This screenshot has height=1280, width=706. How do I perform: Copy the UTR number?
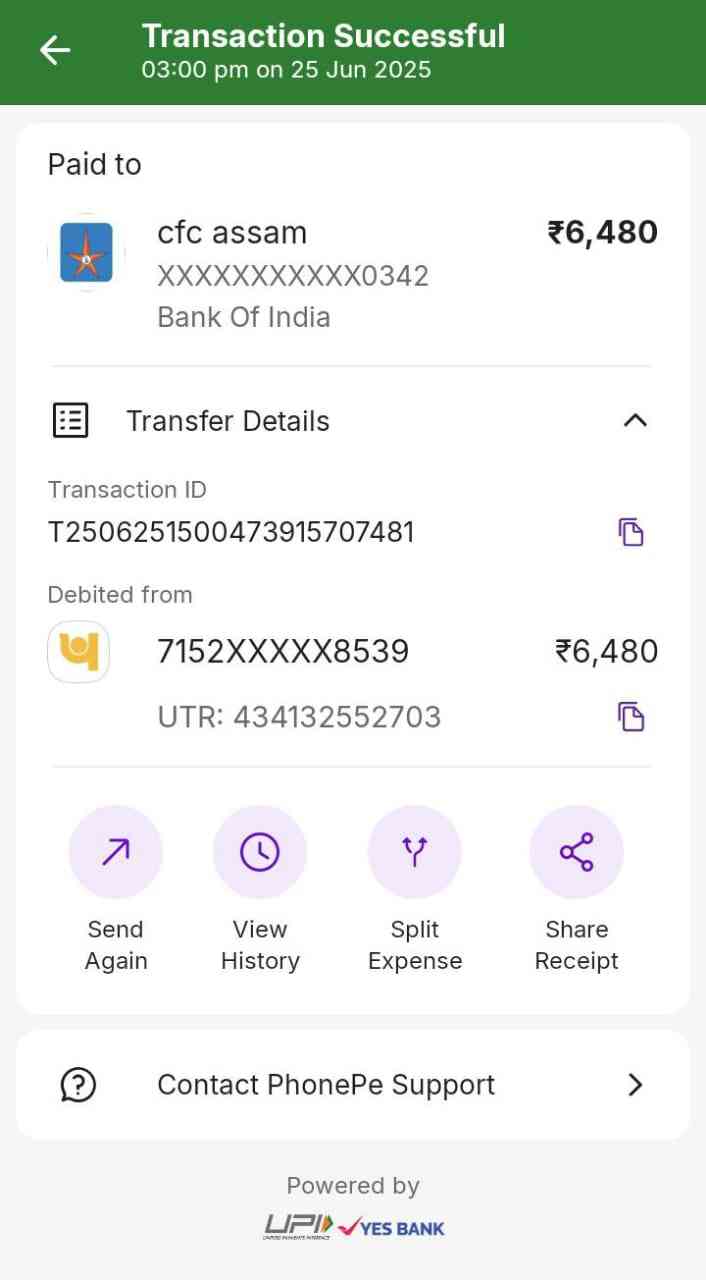pos(631,717)
